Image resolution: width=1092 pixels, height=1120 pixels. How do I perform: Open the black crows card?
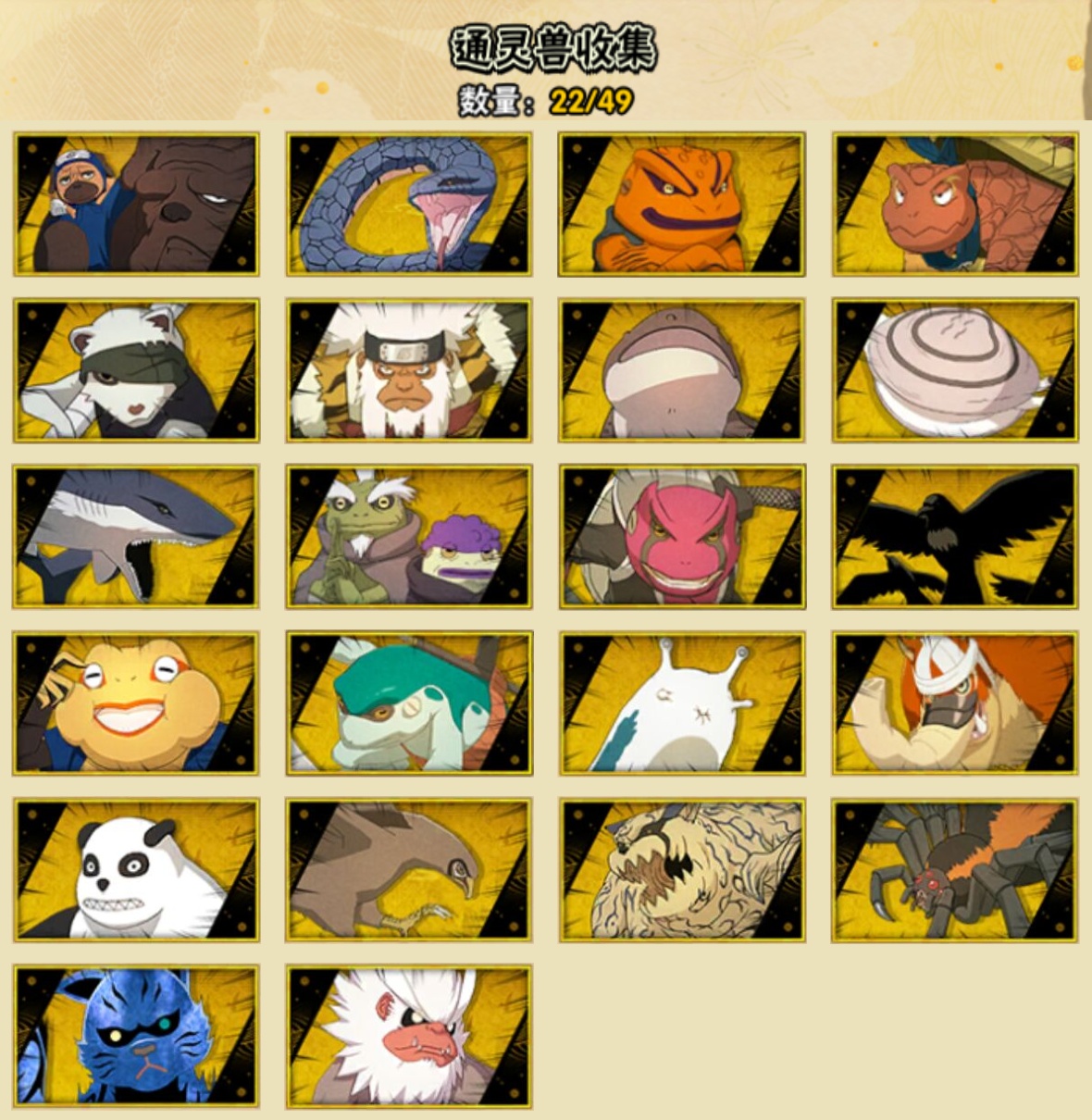pyautogui.click(x=955, y=537)
